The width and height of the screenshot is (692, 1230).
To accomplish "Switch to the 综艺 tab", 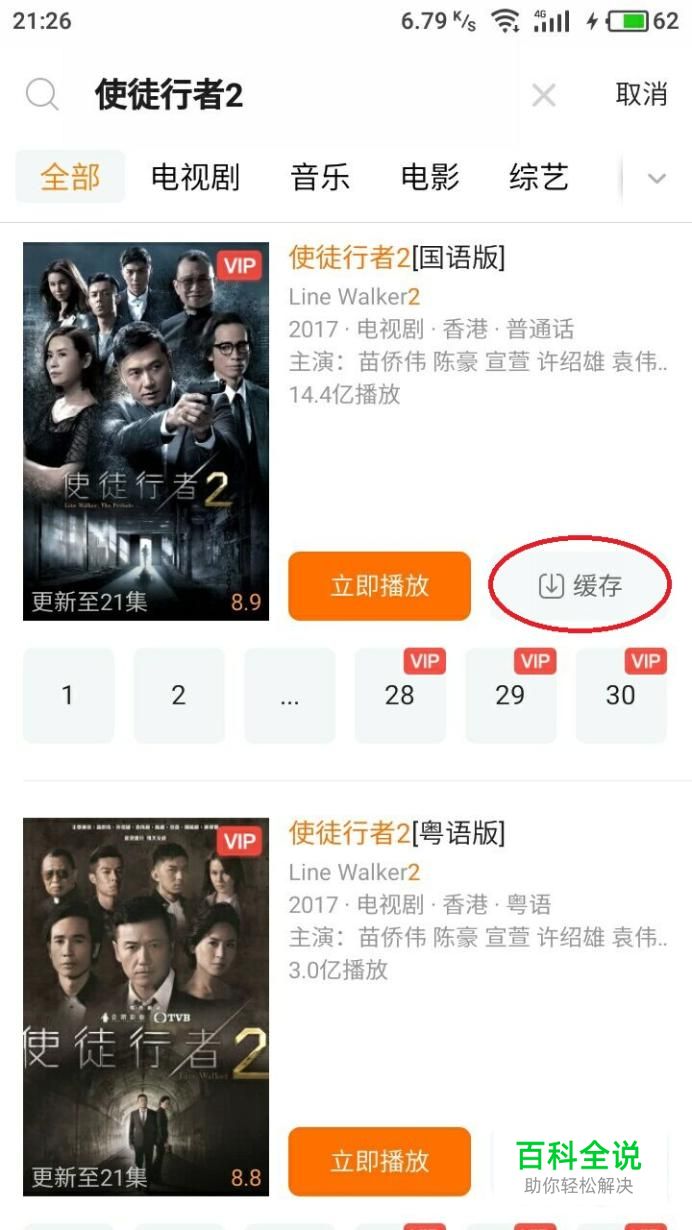I will [539, 178].
